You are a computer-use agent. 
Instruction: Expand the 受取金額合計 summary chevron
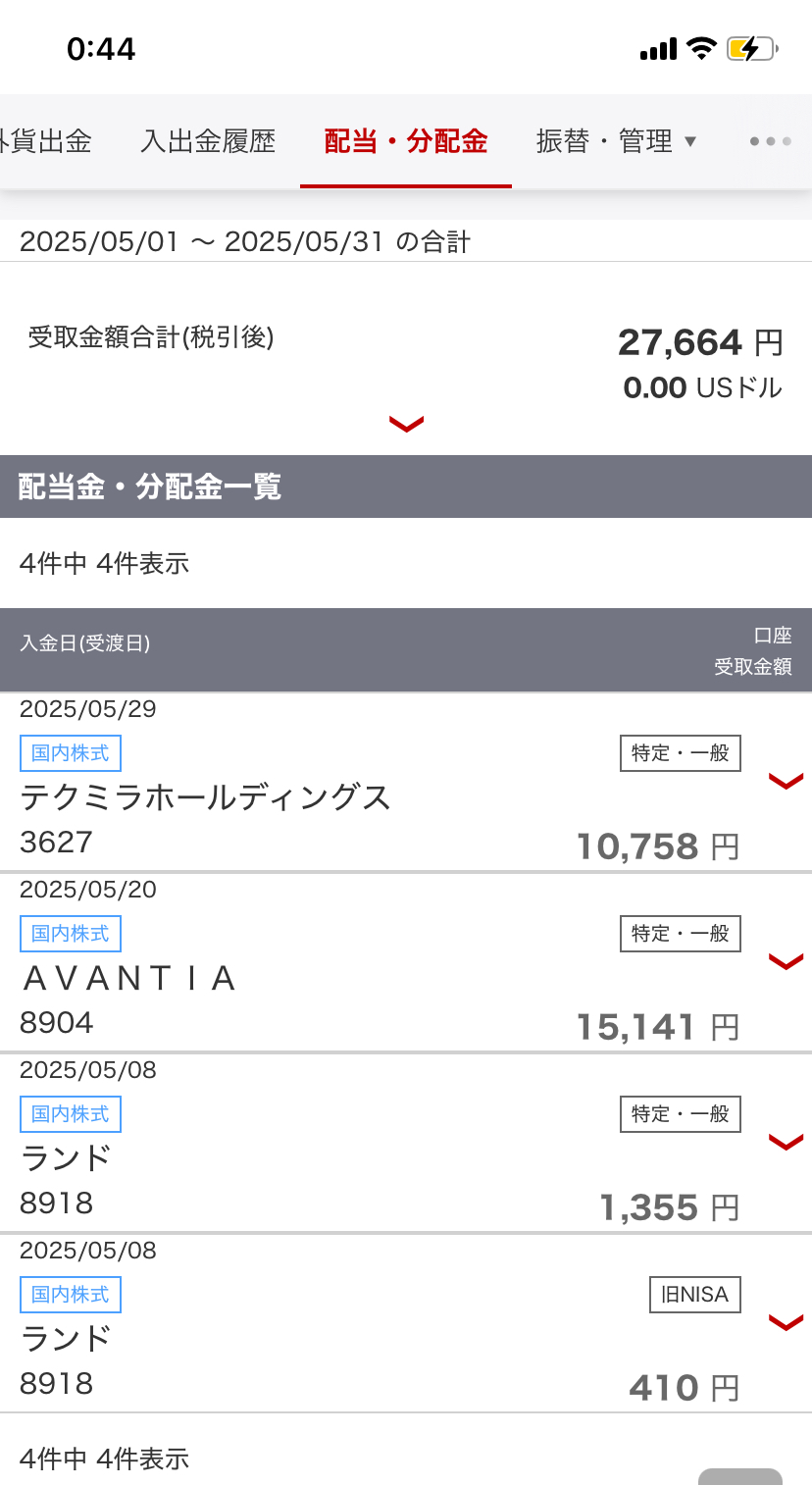406,424
